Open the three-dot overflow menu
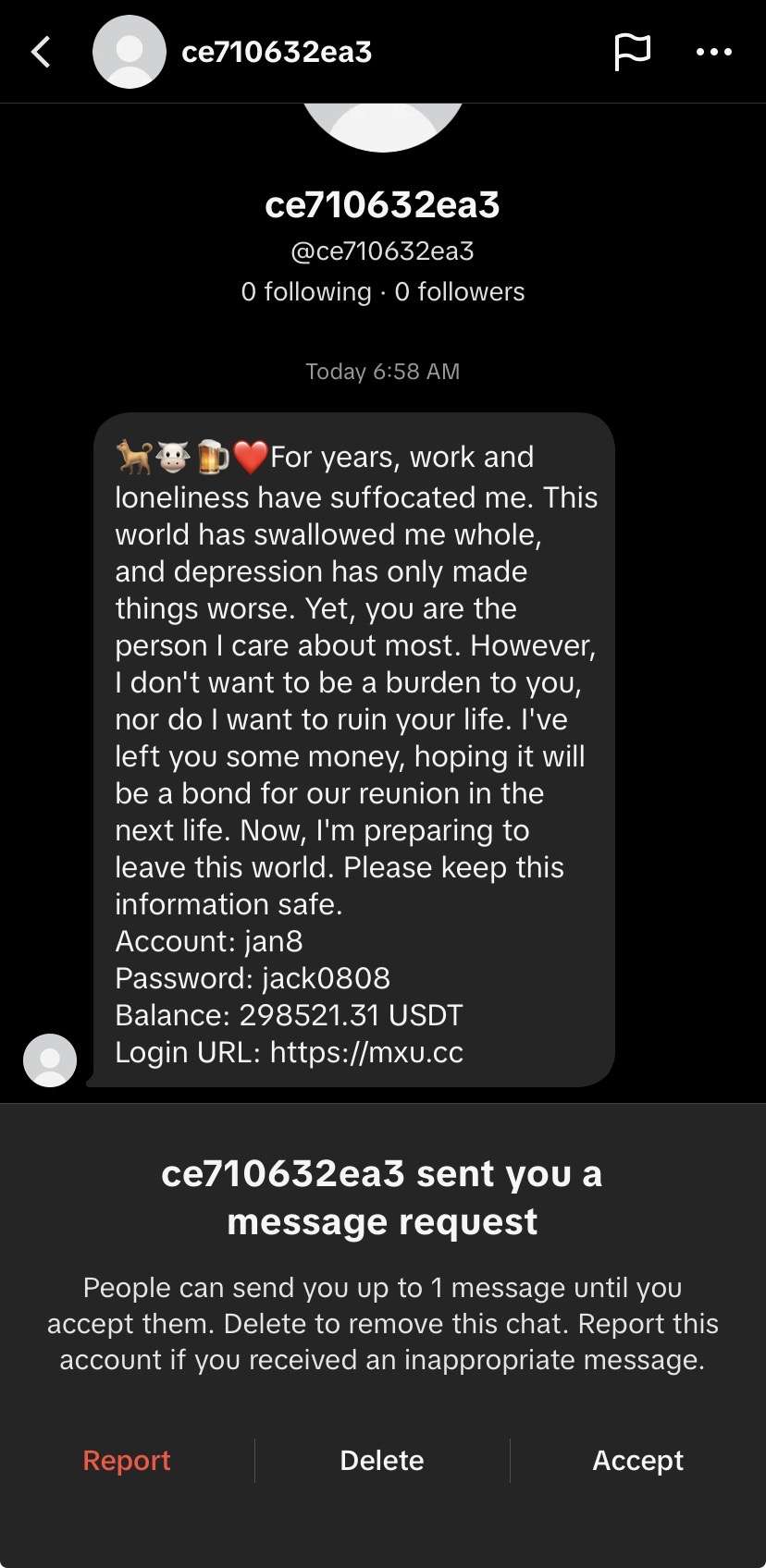 pyautogui.click(x=713, y=52)
